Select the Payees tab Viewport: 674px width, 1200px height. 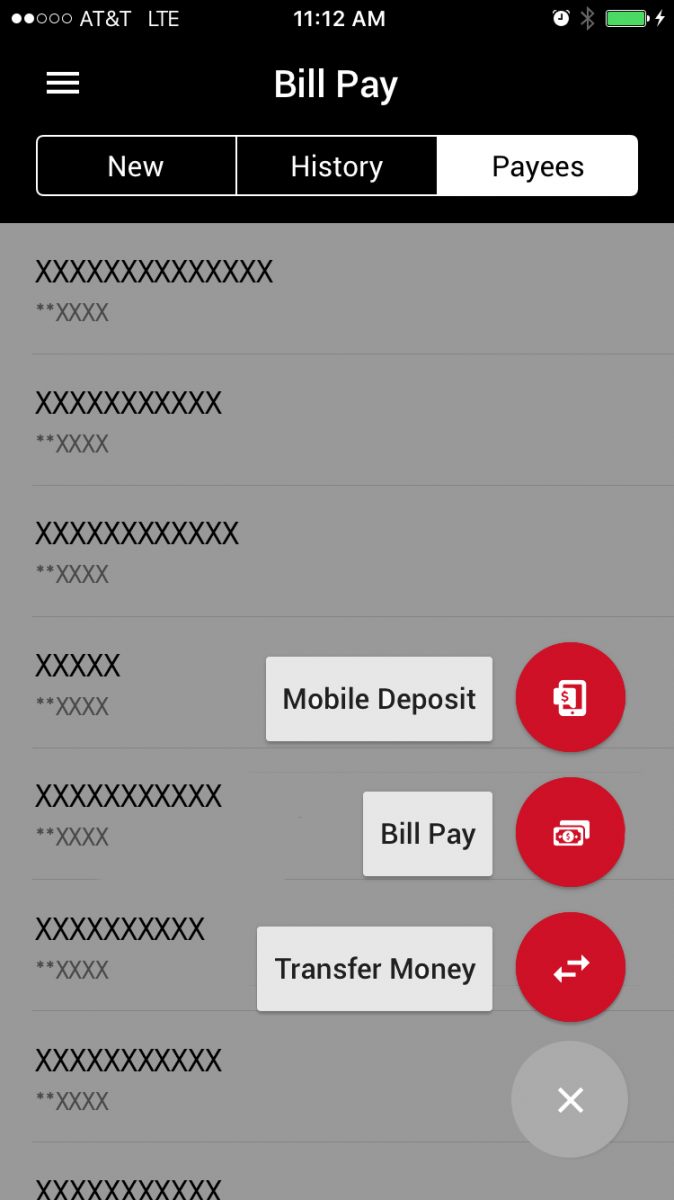537,166
